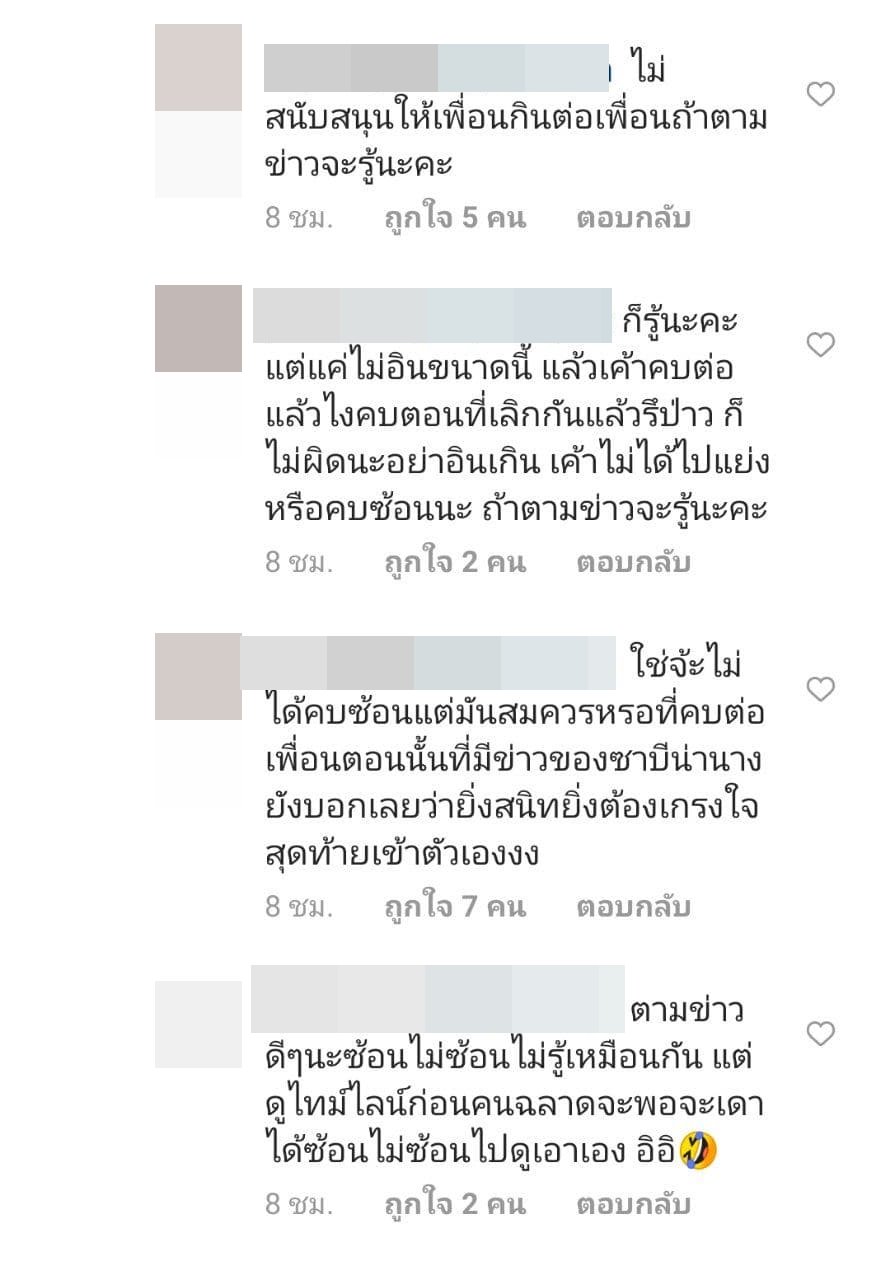Reply to the comment about อย่าอินเกิน
890x1280 pixels.
(633, 562)
